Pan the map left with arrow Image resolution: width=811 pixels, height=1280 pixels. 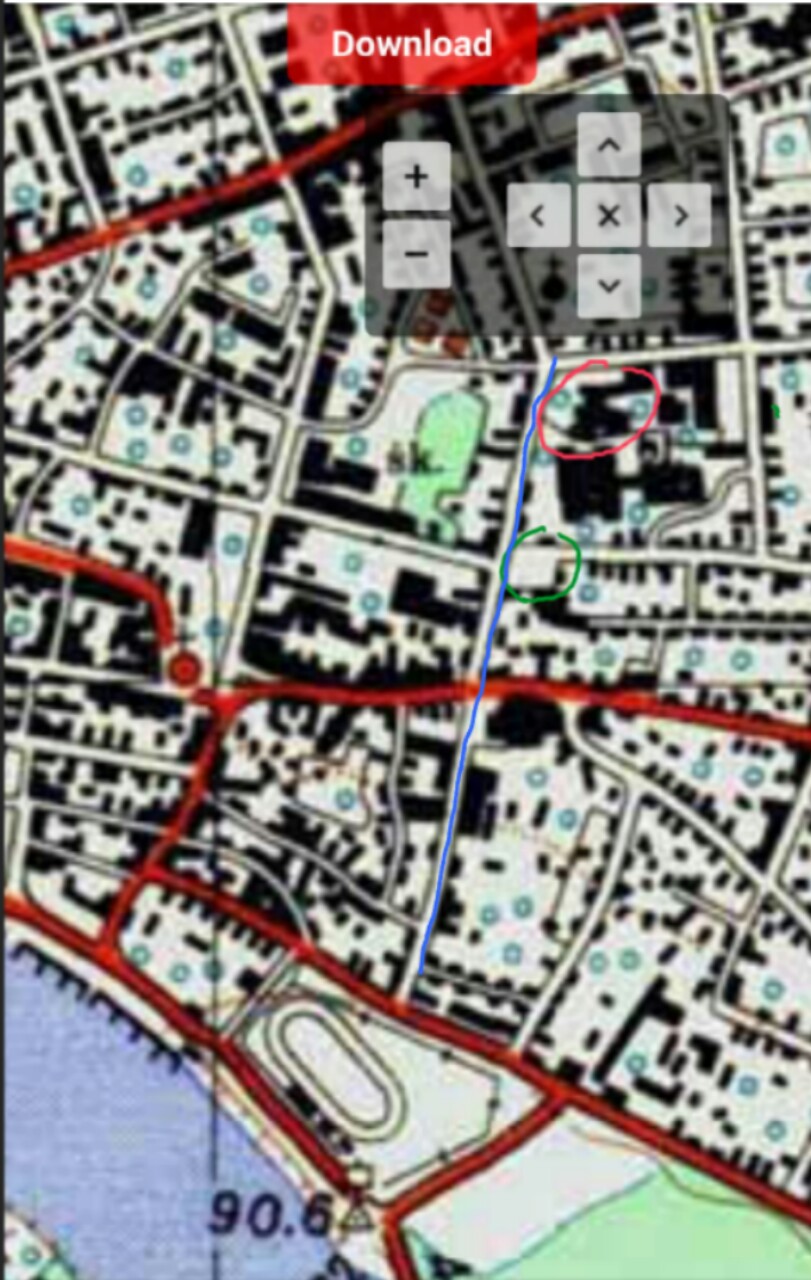click(538, 215)
